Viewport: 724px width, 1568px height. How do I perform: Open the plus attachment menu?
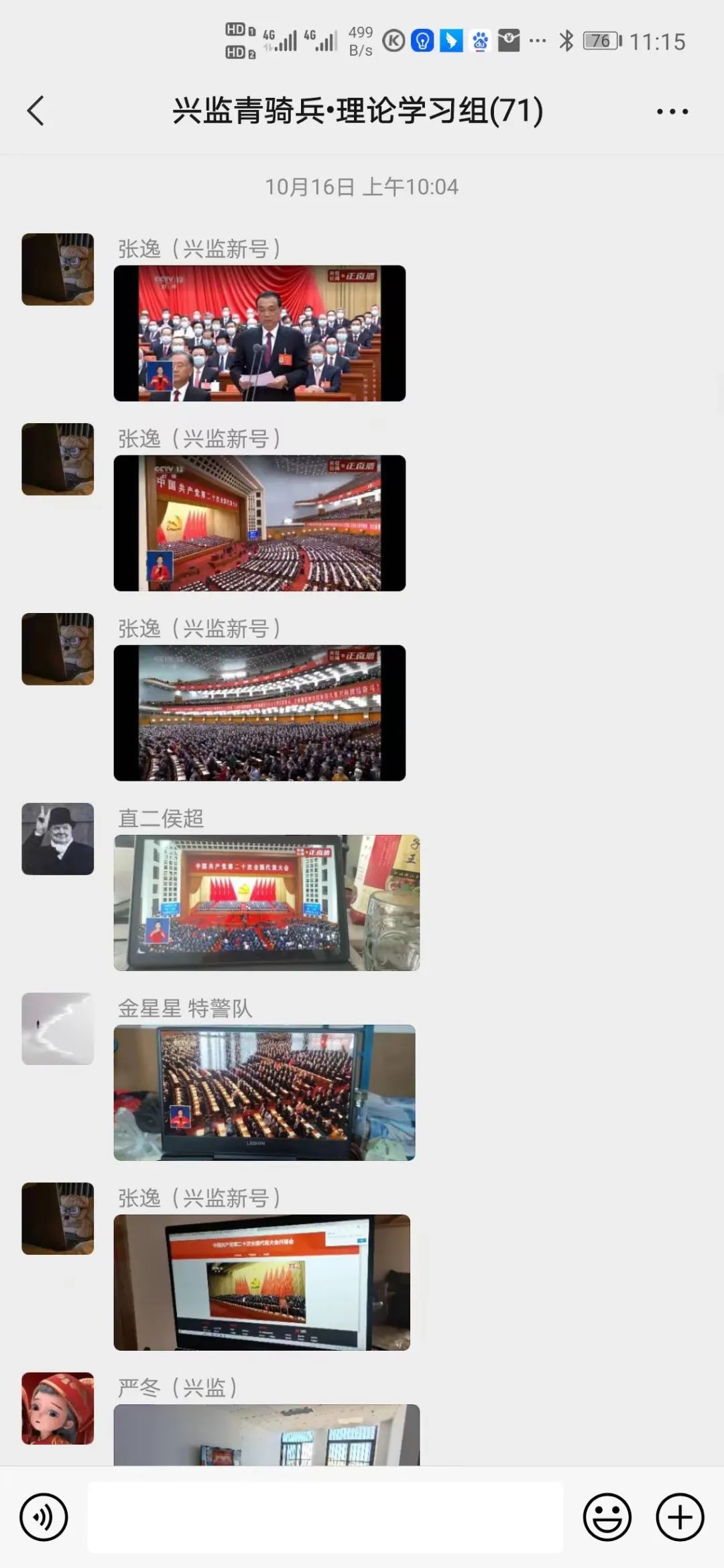tap(680, 1517)
